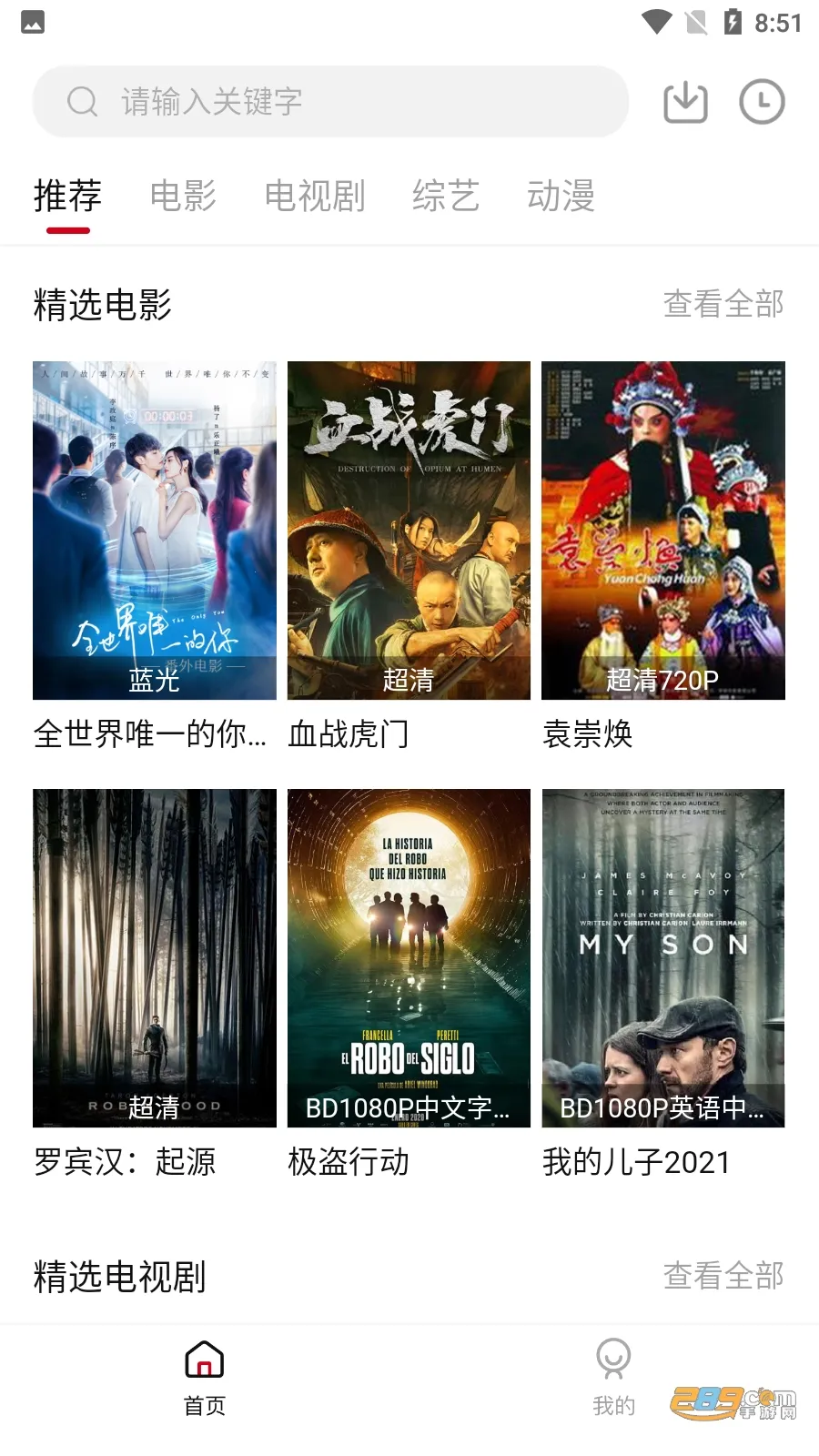
Task: Go to the 首页 home tab
Action: click(205, 1378)
